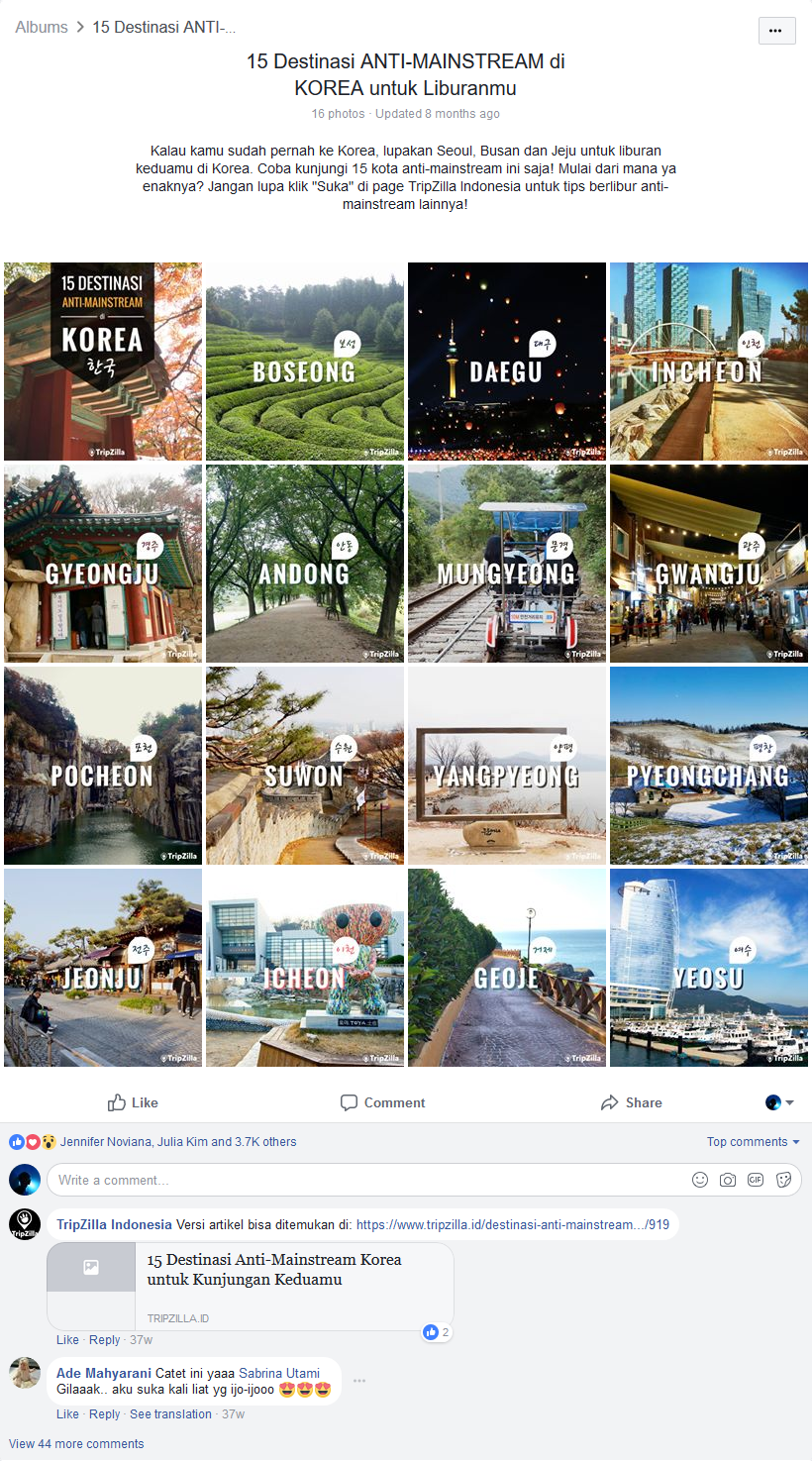Share this album
Viewport: 812px width, 1461px height.
coord(632,1102)
